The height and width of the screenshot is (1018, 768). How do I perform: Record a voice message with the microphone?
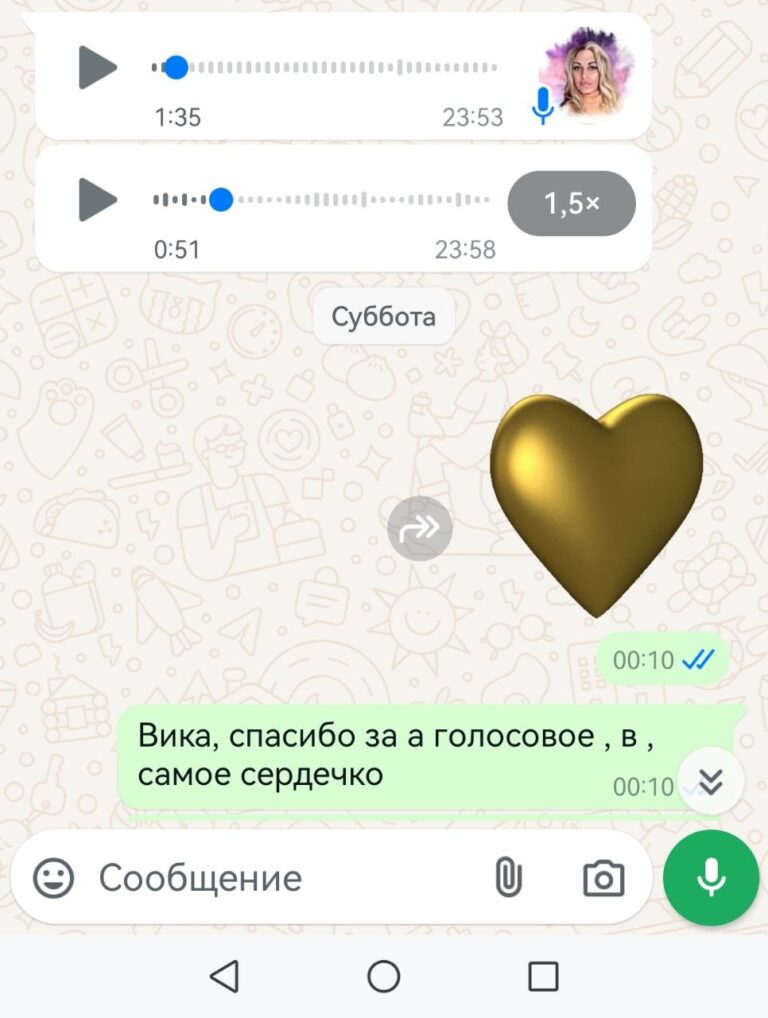coord(711,877)
